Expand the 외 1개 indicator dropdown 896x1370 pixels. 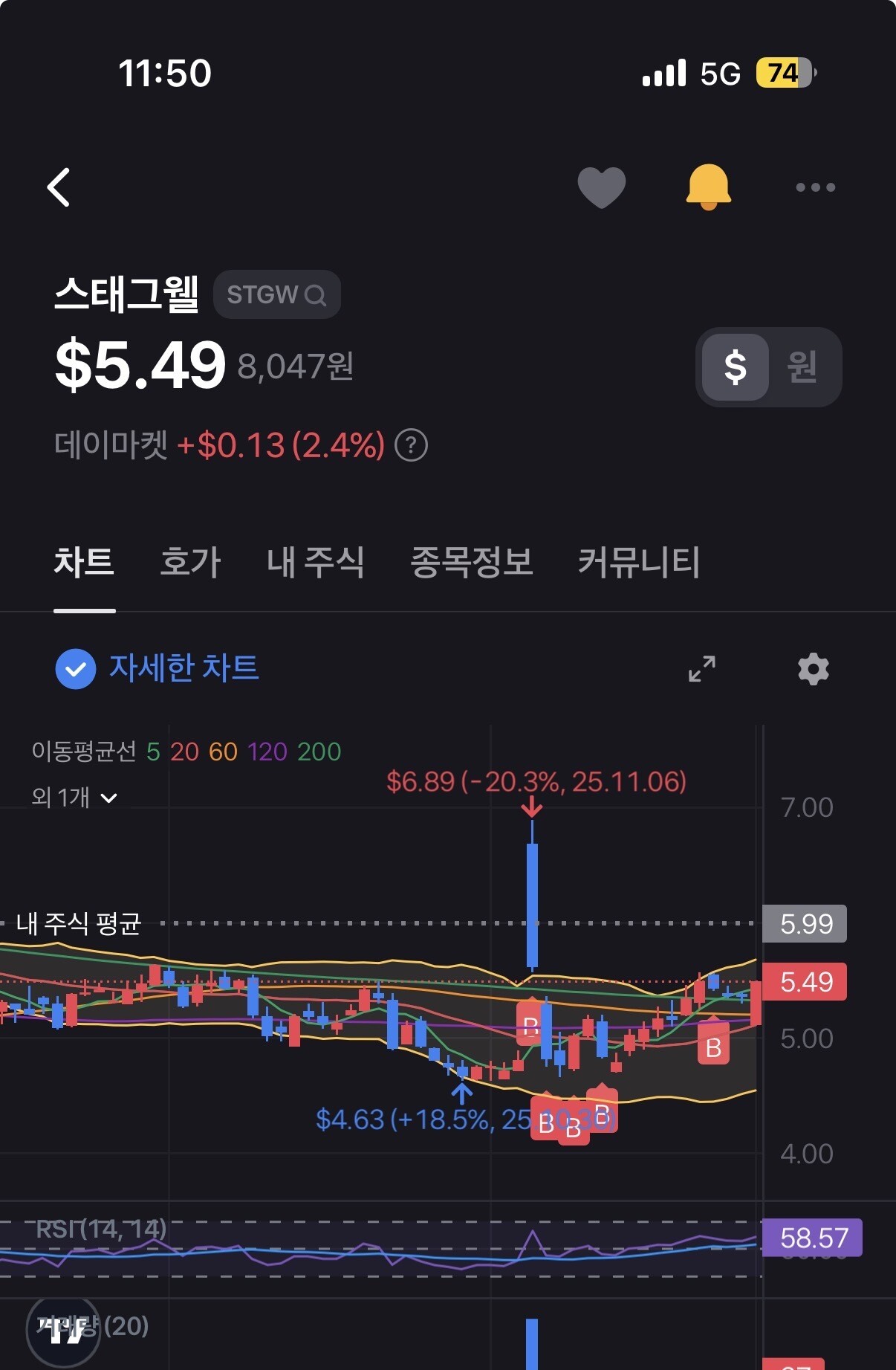(74, 798)
